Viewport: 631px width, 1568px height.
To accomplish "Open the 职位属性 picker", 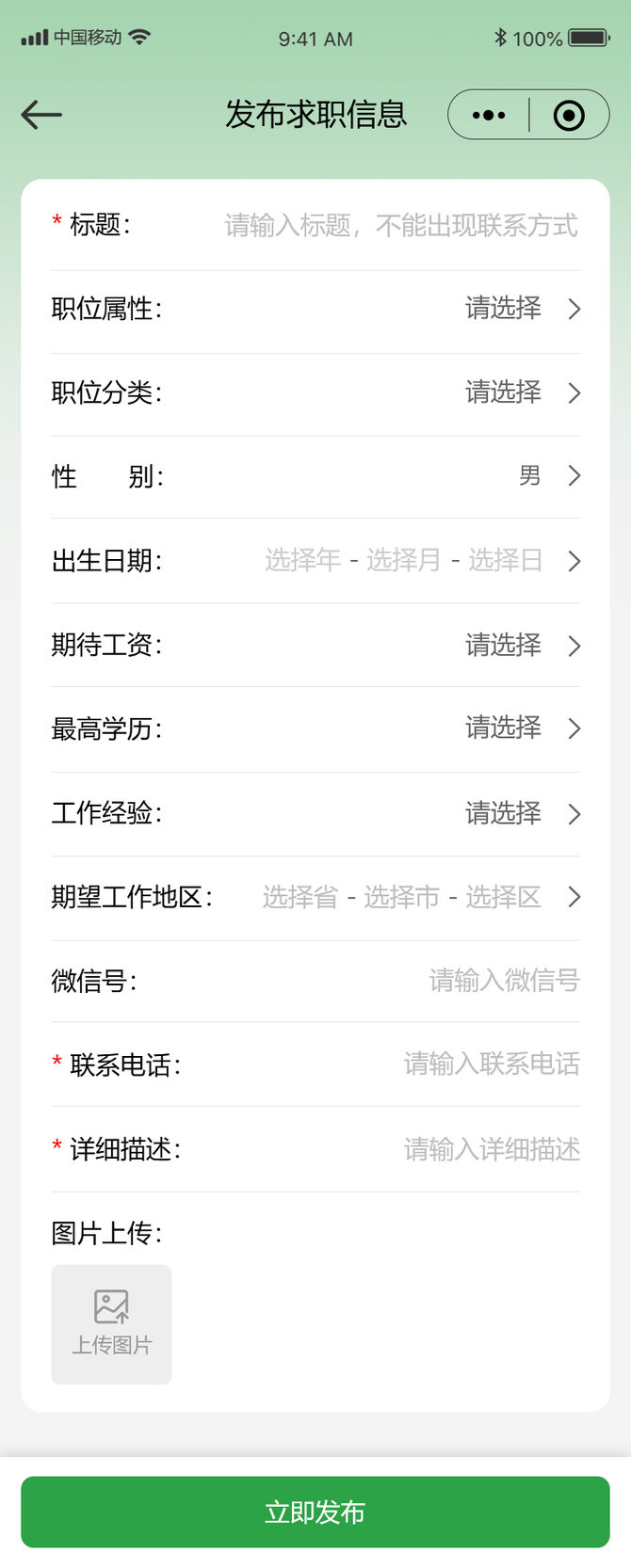I will (x=521, y=309).
